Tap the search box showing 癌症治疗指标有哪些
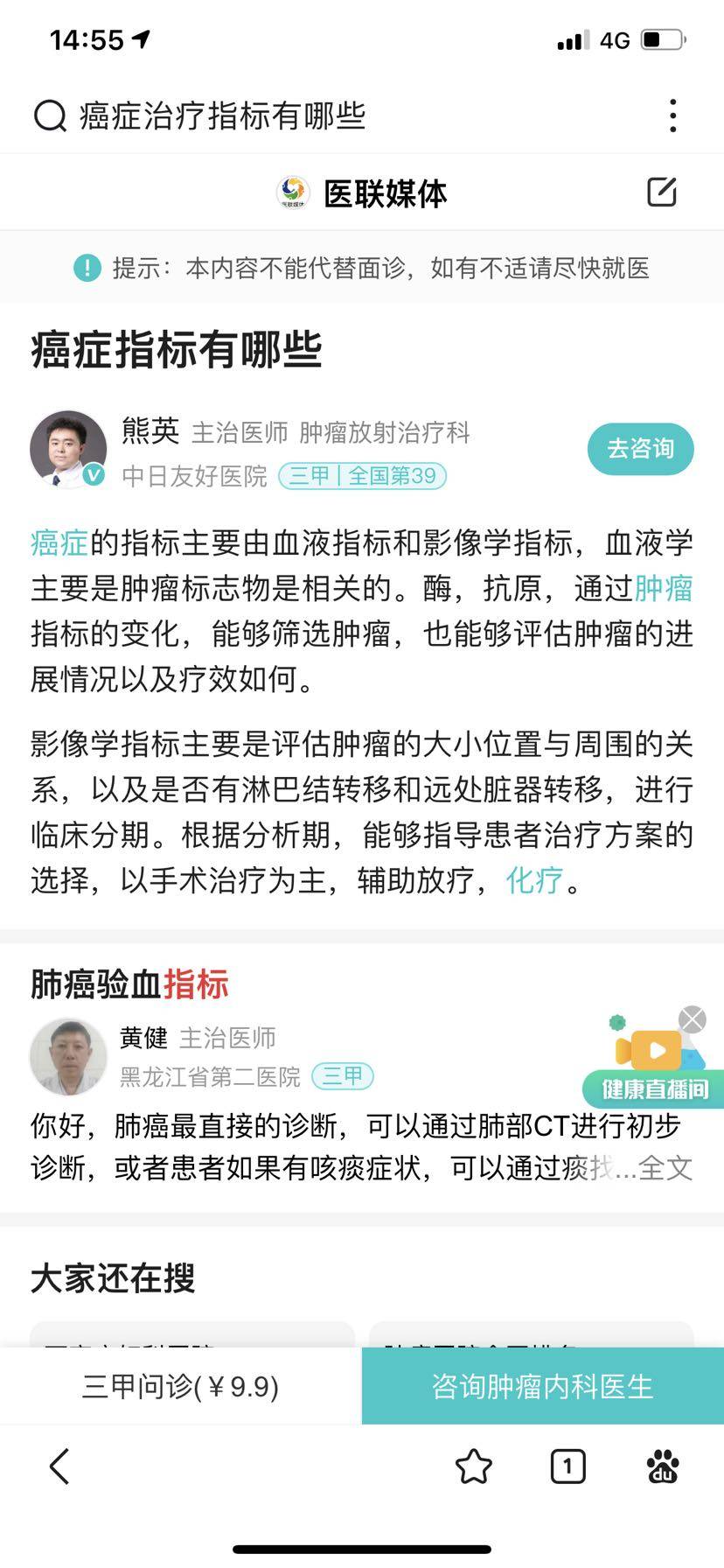 [223, 115]
